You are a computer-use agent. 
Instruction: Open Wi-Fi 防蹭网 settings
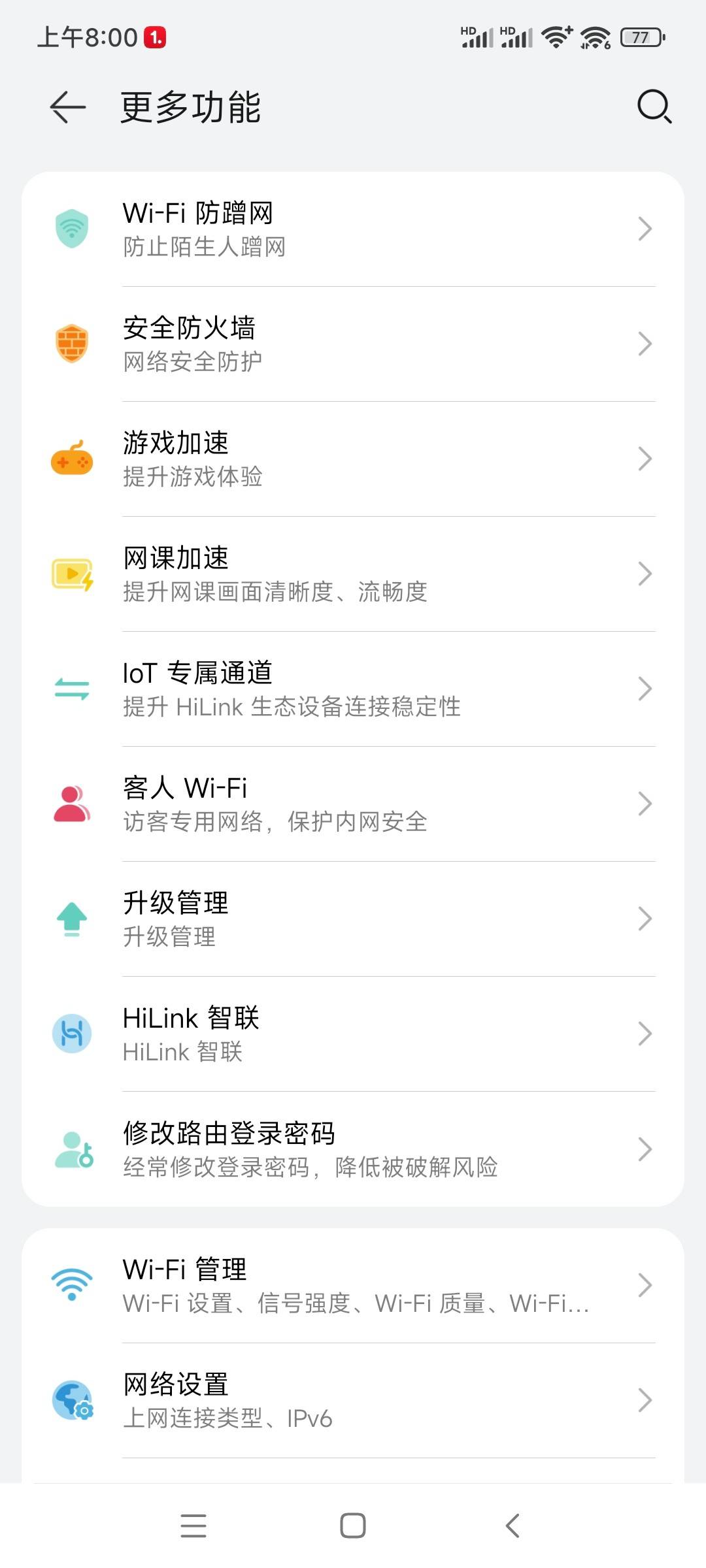[x=353, y=229]
